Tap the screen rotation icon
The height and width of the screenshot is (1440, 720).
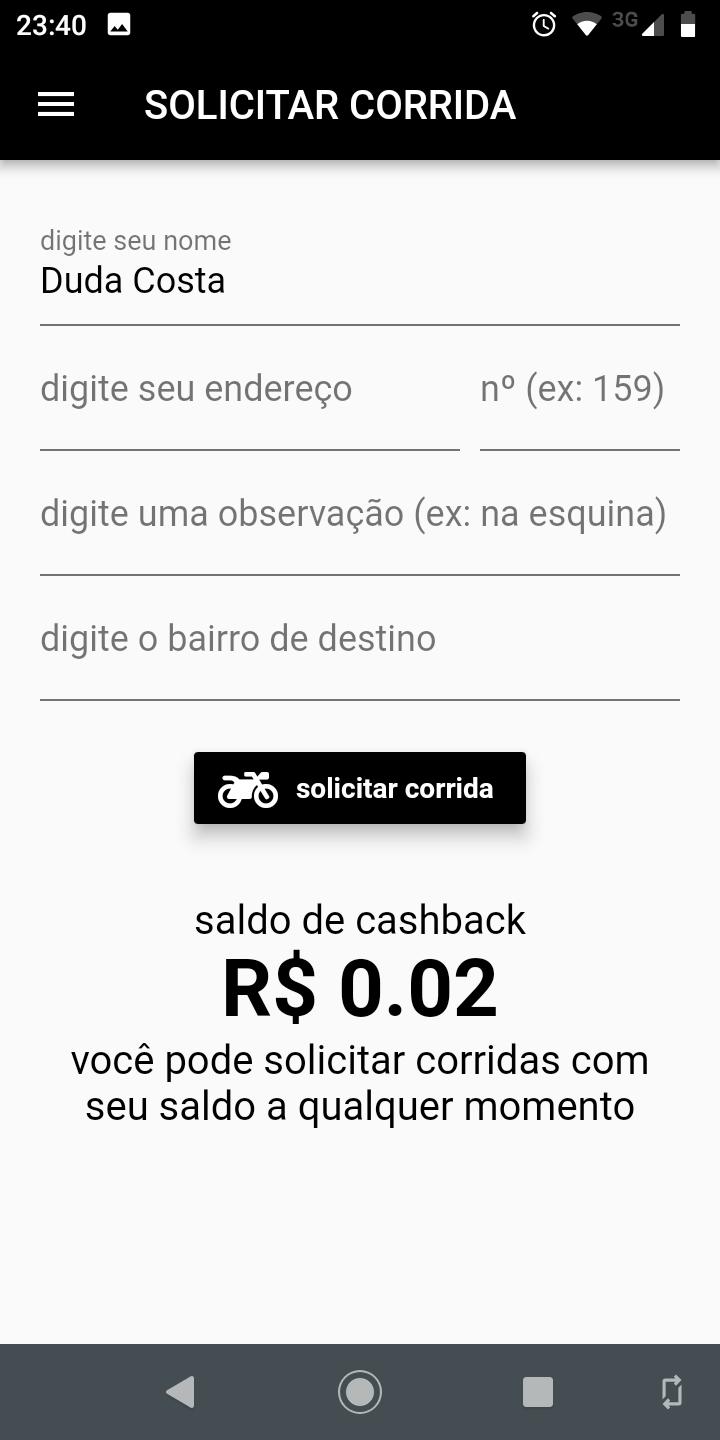pos(672,1391)
